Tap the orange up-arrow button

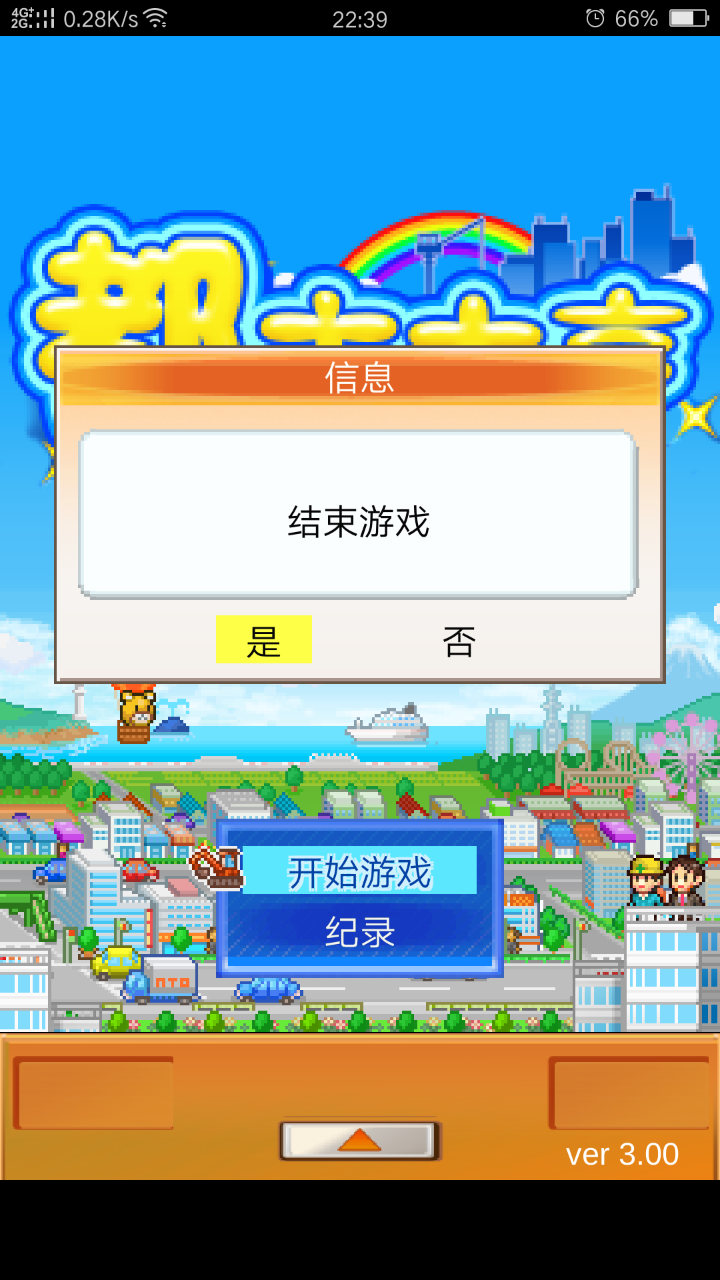coord(359,1140)
